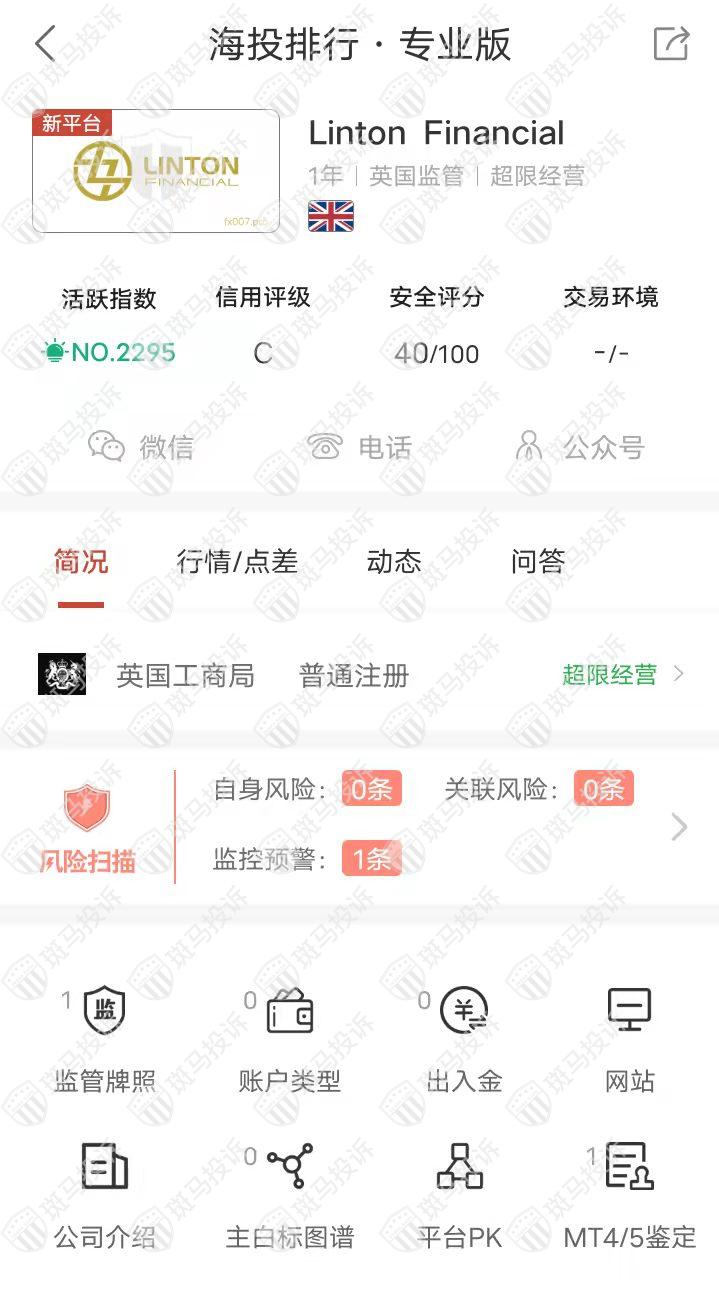Open 监管牌照 license info

point(105,1040)
